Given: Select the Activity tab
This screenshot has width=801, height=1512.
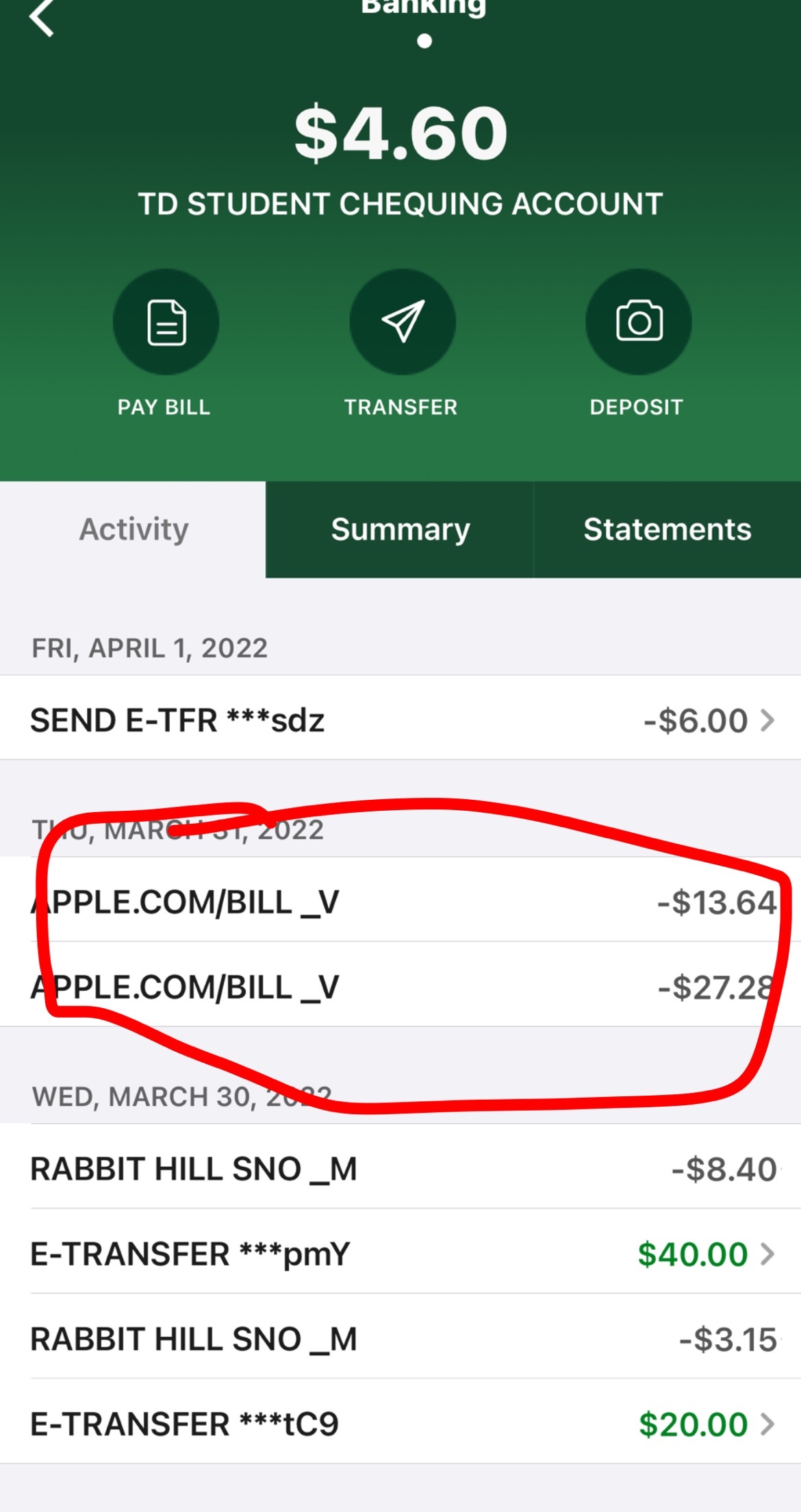Looking at the screenshot, I should [133, 529].
